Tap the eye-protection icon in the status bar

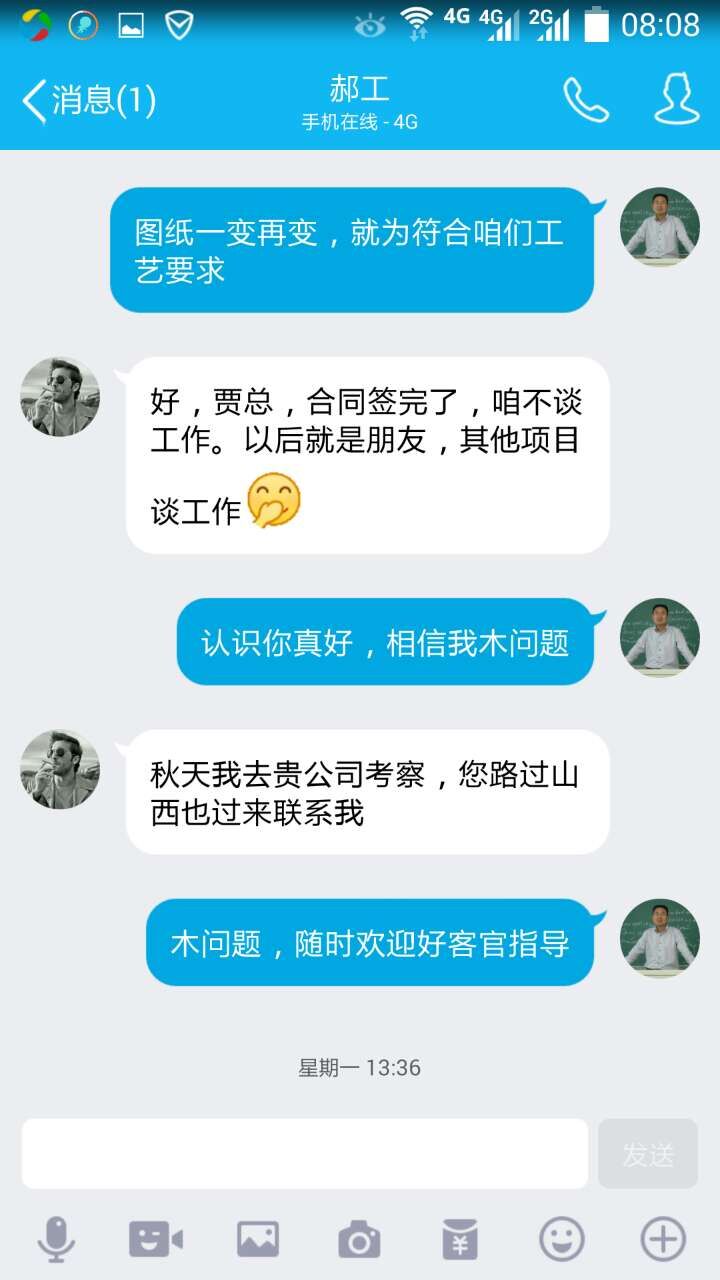point(370,25)
